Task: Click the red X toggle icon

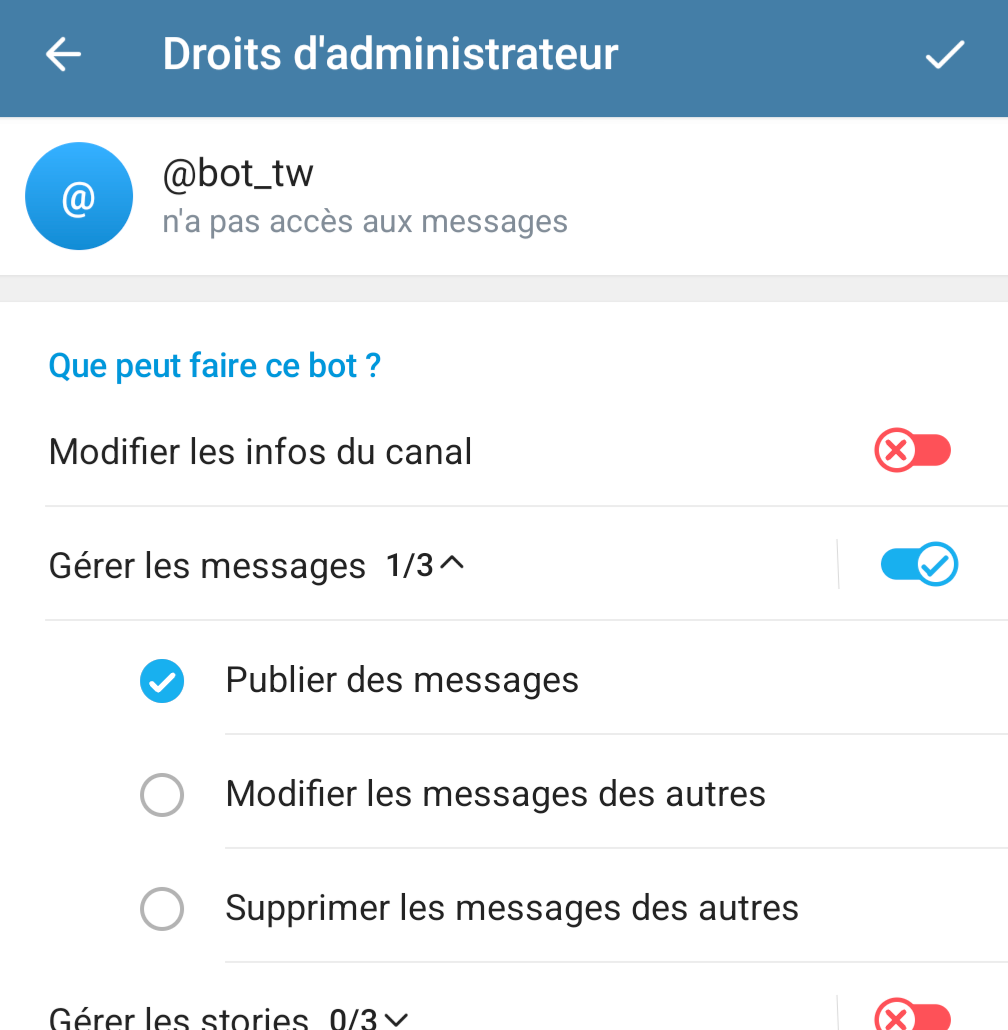Action: tap(897, 450)
